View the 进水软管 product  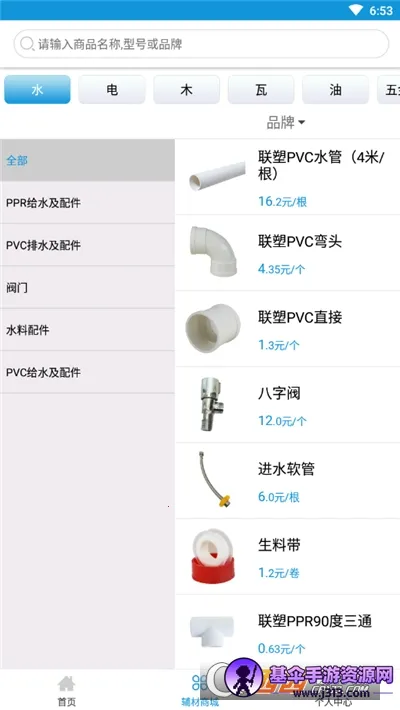coord(288,481)
